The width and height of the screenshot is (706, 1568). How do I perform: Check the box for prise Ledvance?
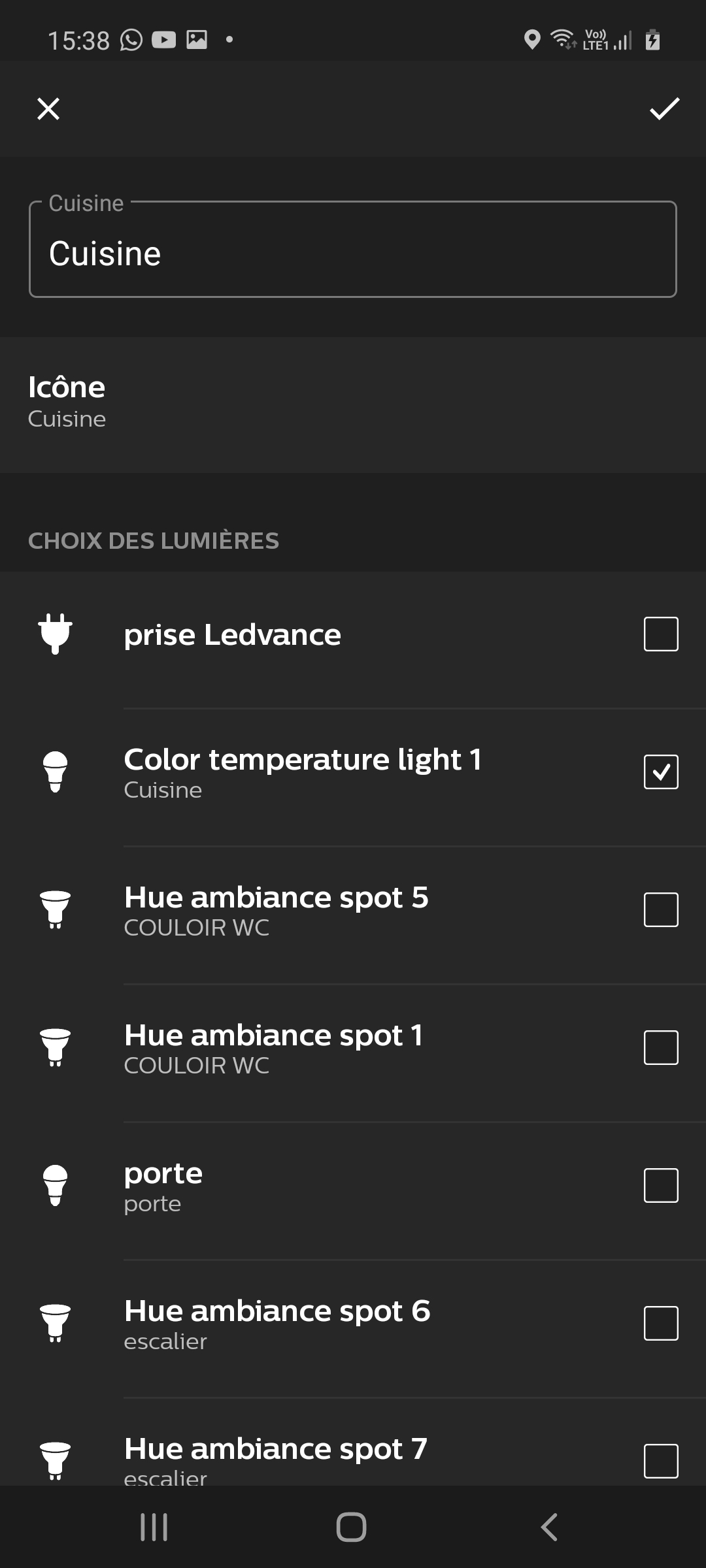661,634
